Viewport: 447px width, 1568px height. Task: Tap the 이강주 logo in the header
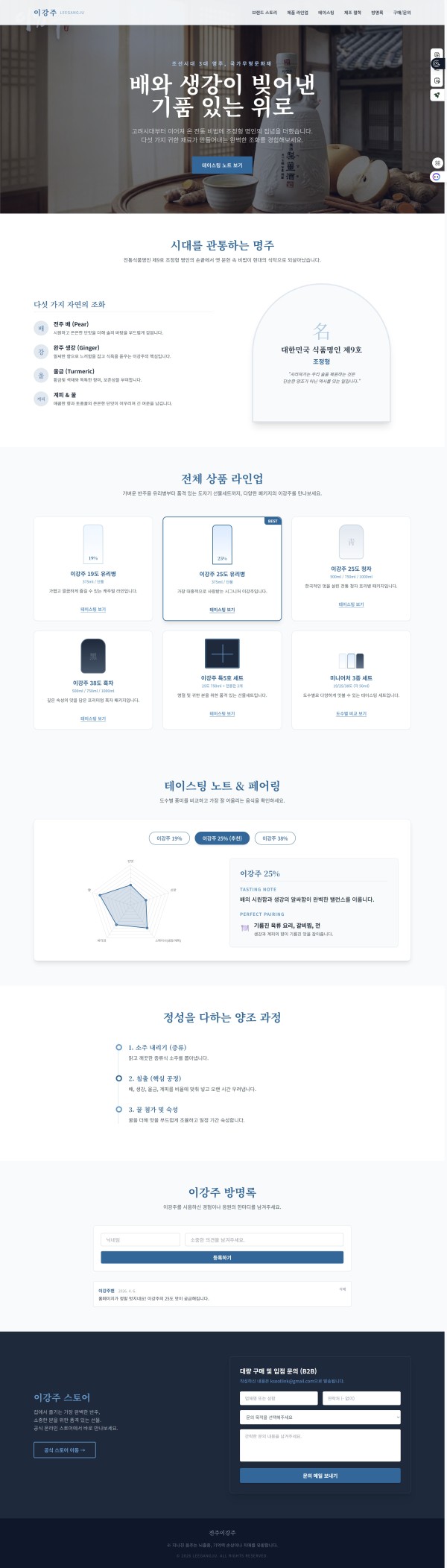45,13
